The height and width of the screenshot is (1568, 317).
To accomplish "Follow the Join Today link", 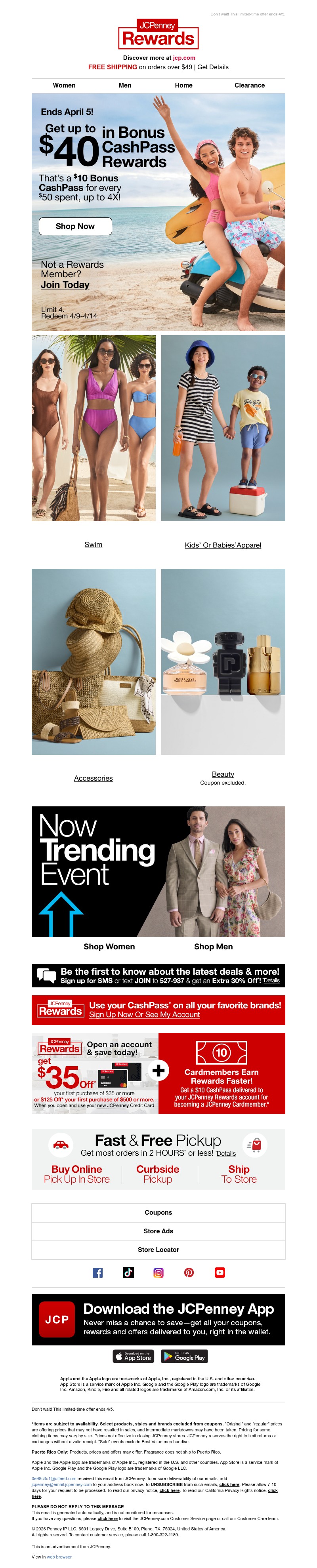I will 65,284.
